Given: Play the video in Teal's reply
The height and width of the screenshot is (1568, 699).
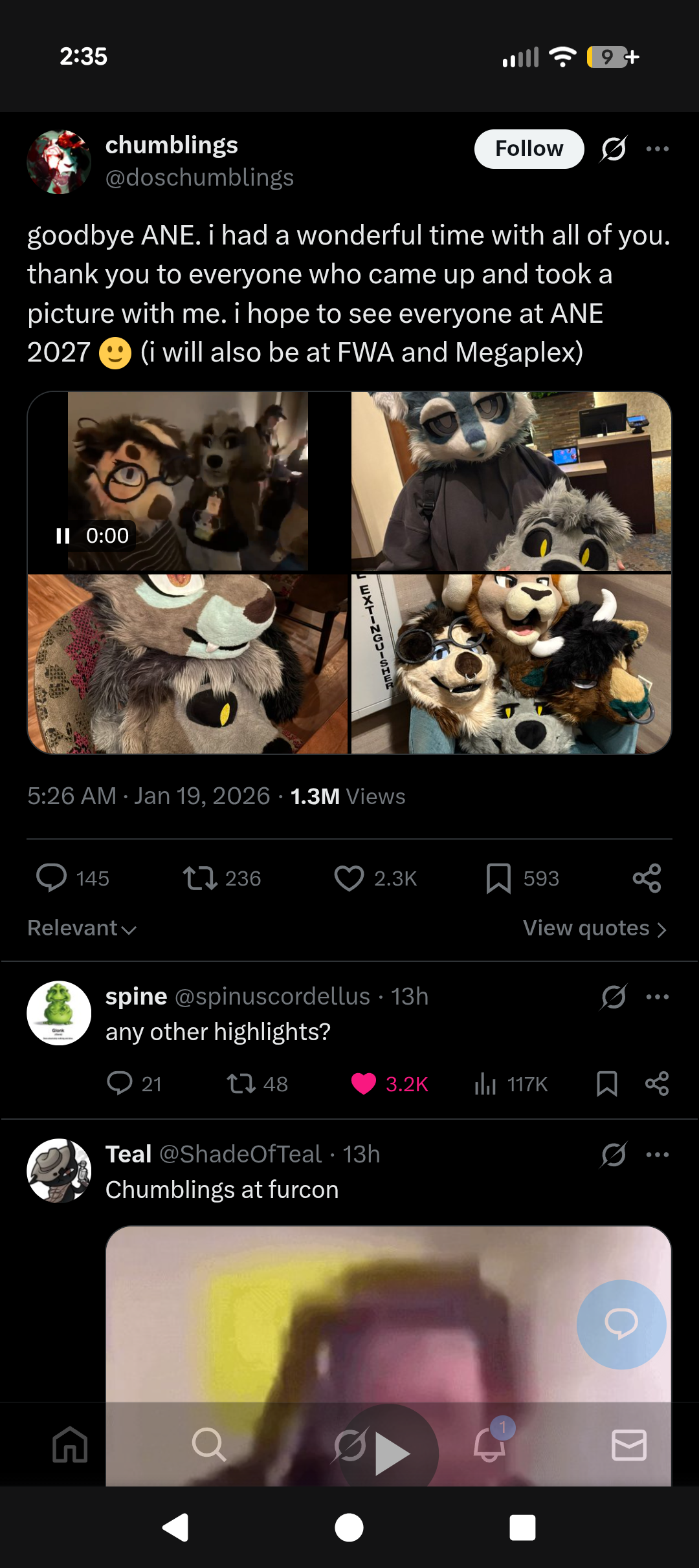Looking at the screenshot, I should coord(388,1453).
